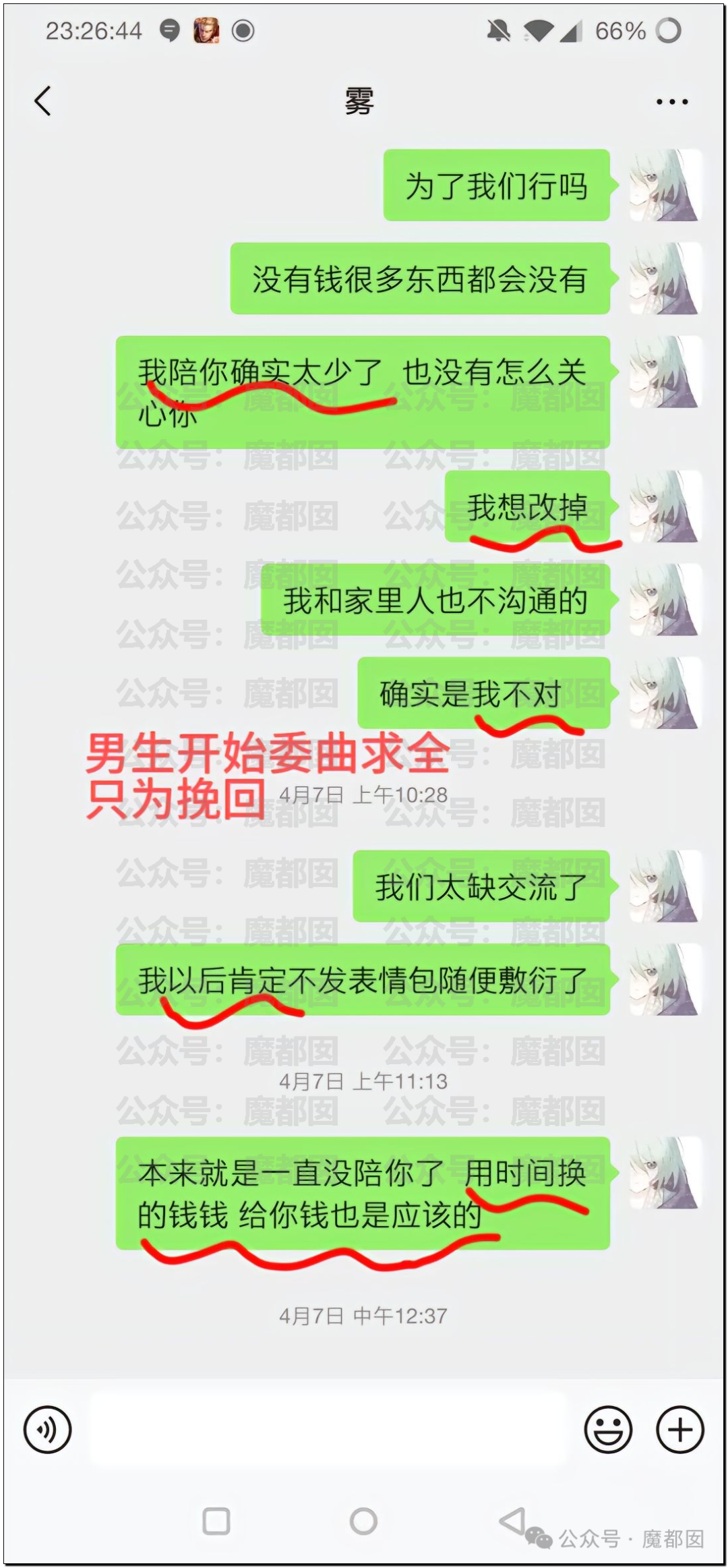Open the plus attachments menu
This screenshot has width=728, height=1568.
click(680, 1429)
